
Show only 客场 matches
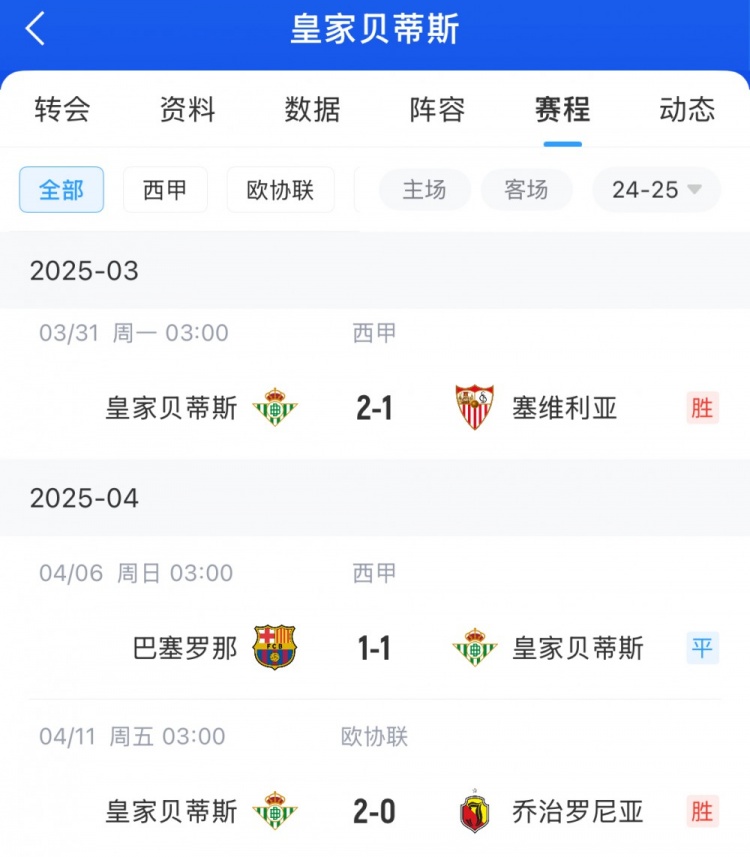[x=526, y=190]
